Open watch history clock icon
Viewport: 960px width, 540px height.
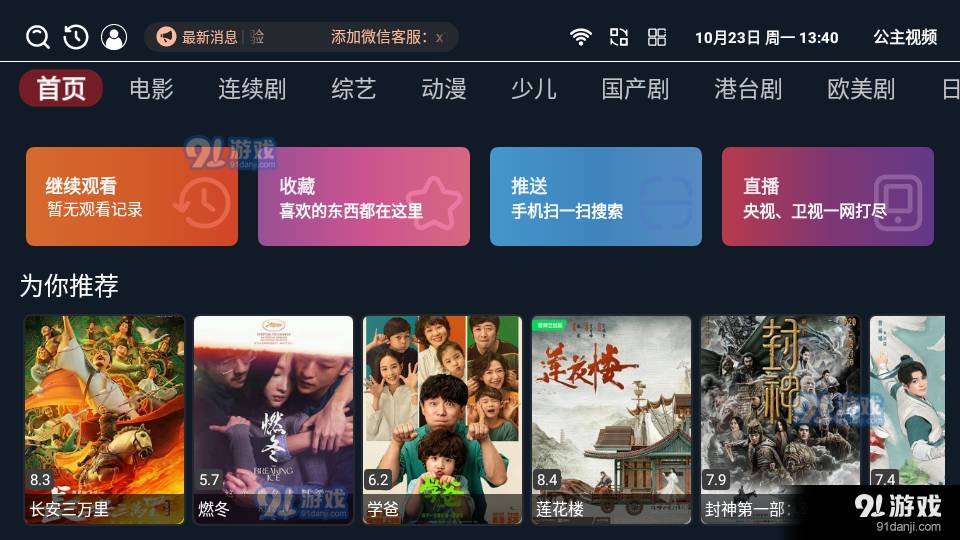(76, 38)
